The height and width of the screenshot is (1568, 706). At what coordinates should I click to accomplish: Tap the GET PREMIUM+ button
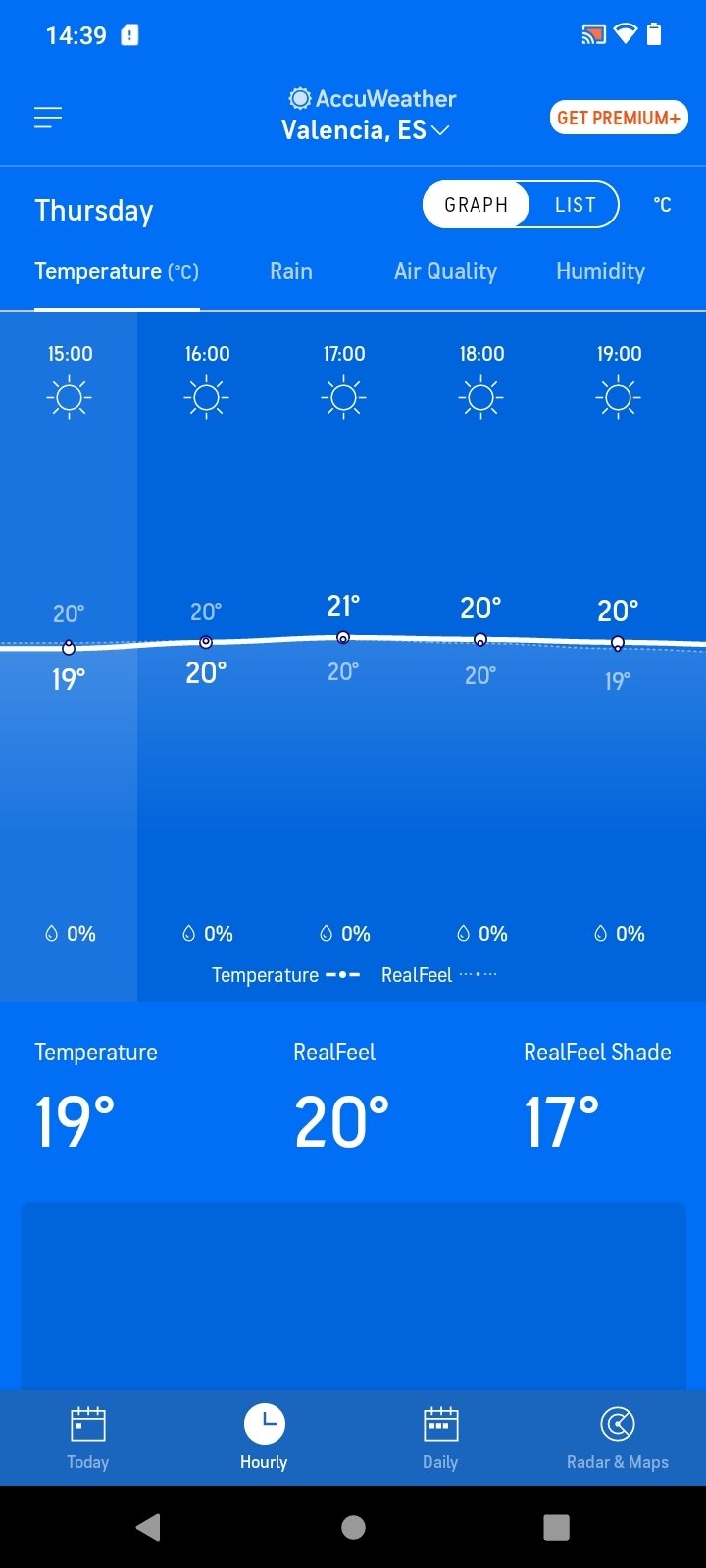pos(619,118)
